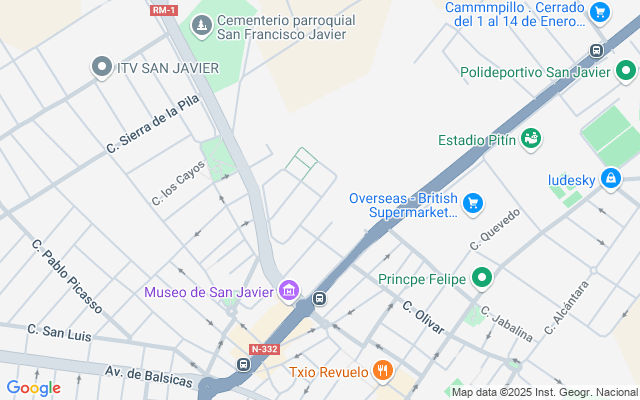640x400 pixels.
Task: Tap the Polideportivo San Javier pin
Action: pyautogui.click(x=626, y=71)
